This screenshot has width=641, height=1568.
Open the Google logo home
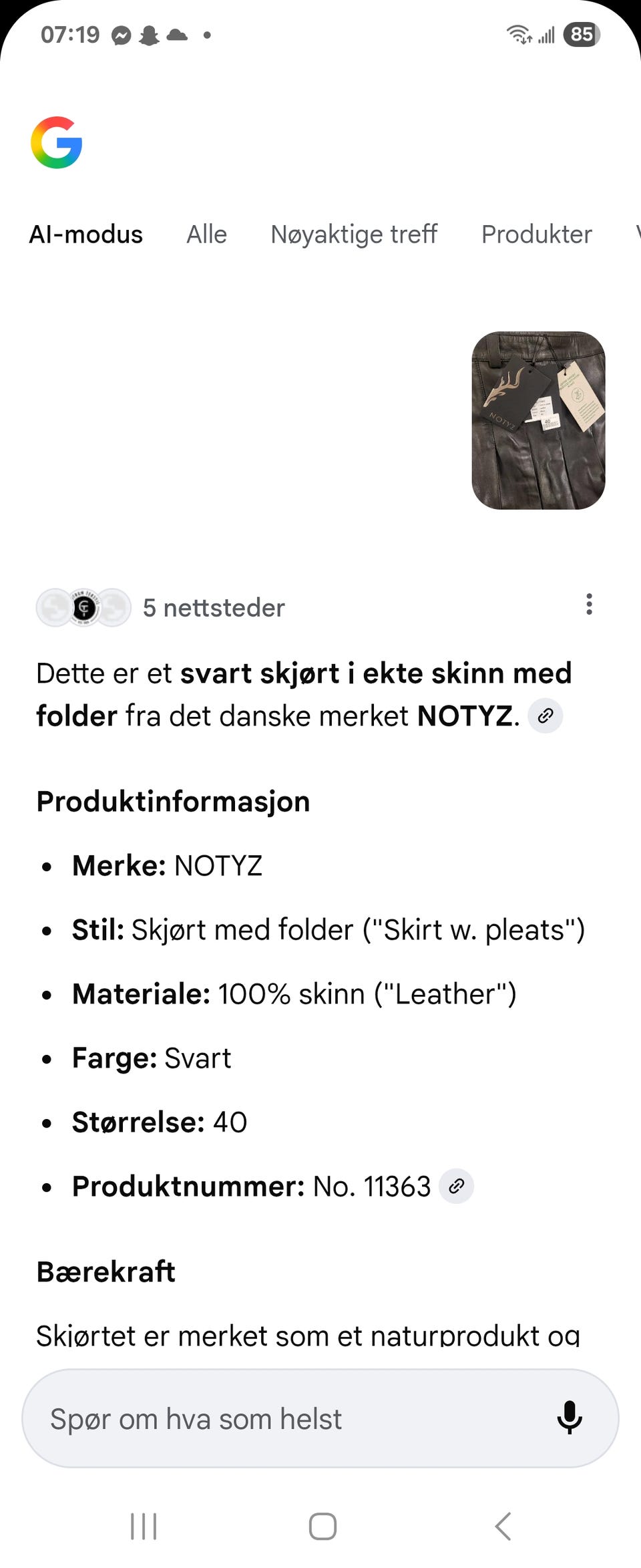coord(57,142)
